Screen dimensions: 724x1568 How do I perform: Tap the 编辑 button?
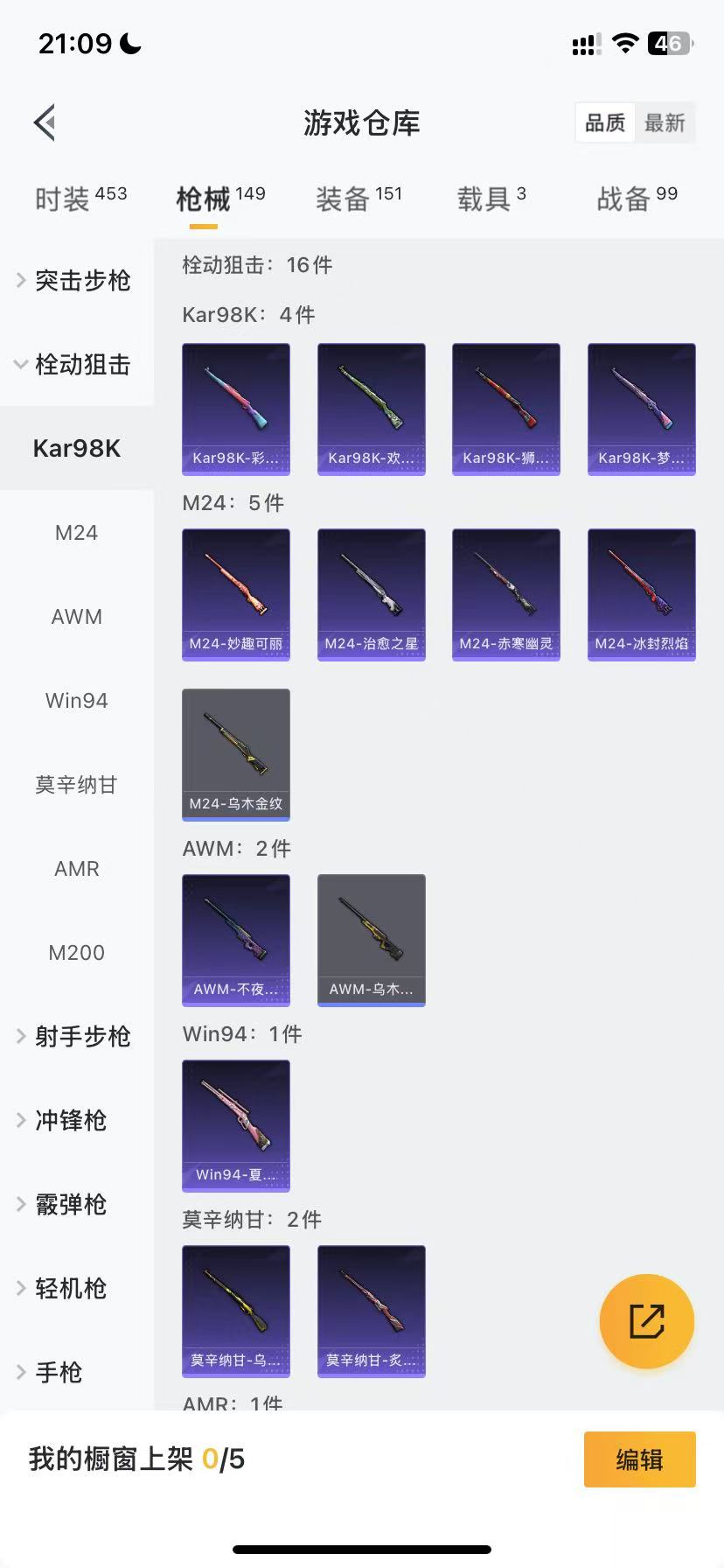pos(639,1459)
